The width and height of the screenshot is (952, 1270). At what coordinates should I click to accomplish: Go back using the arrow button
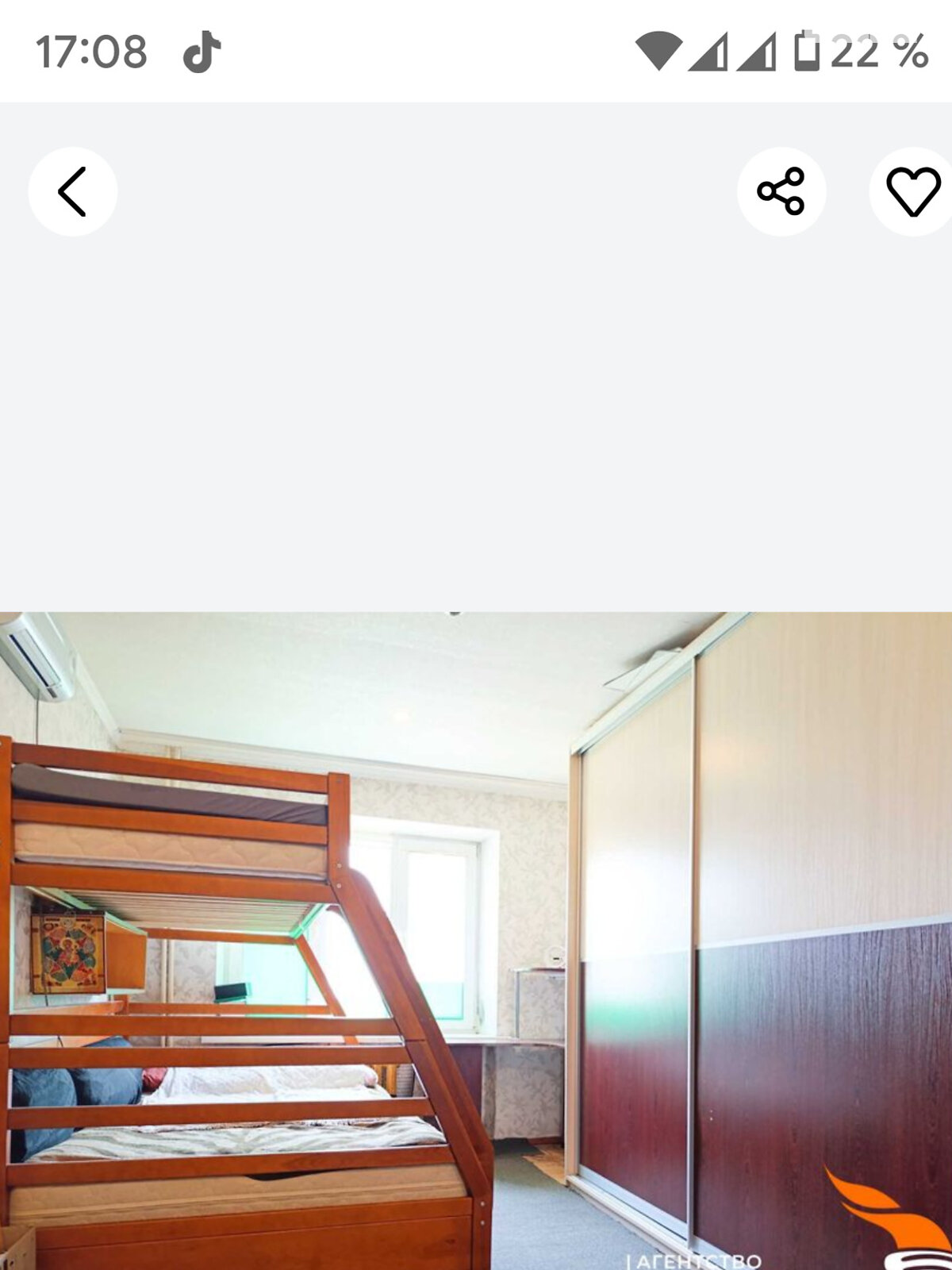pyautogui.click(x=72, y=191)
